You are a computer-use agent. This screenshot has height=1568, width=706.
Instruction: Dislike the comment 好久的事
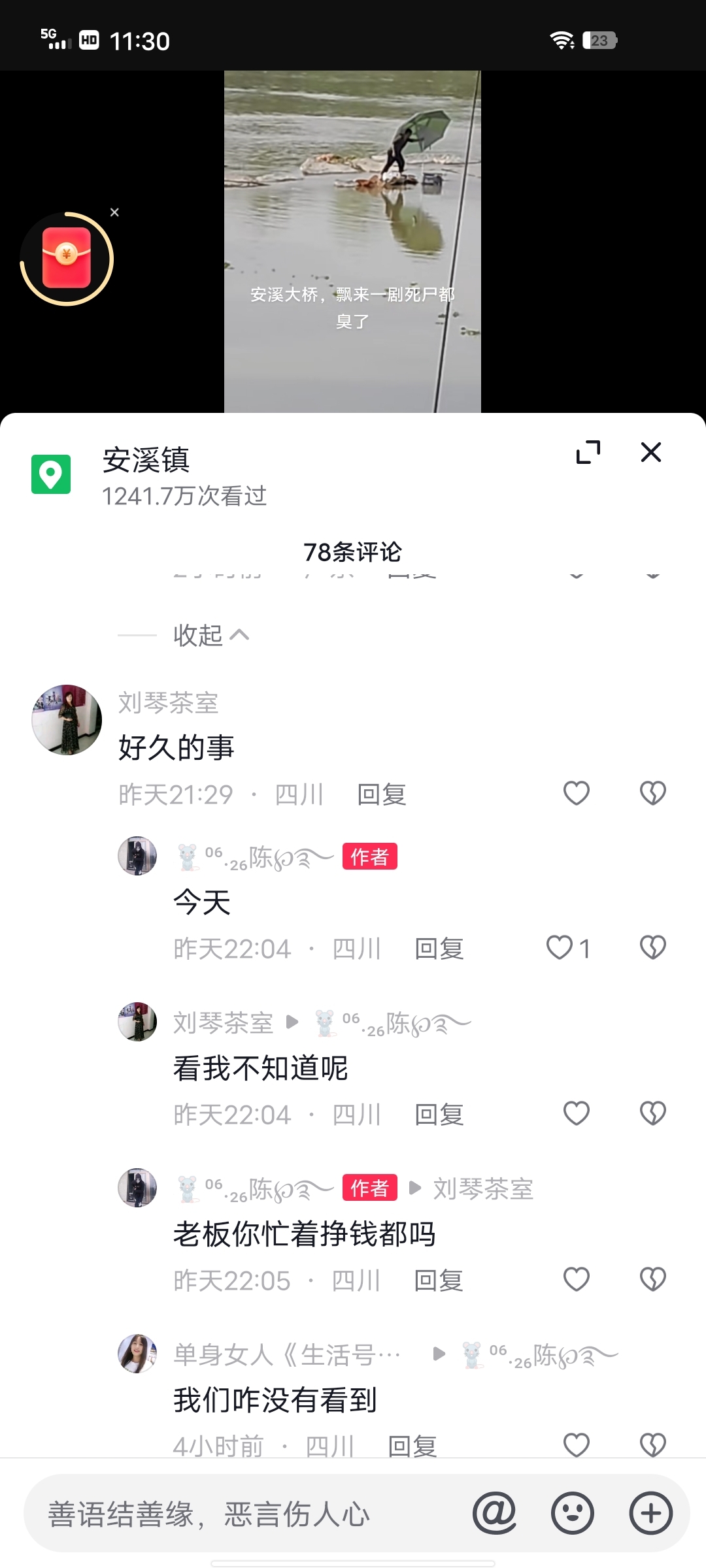652,793
